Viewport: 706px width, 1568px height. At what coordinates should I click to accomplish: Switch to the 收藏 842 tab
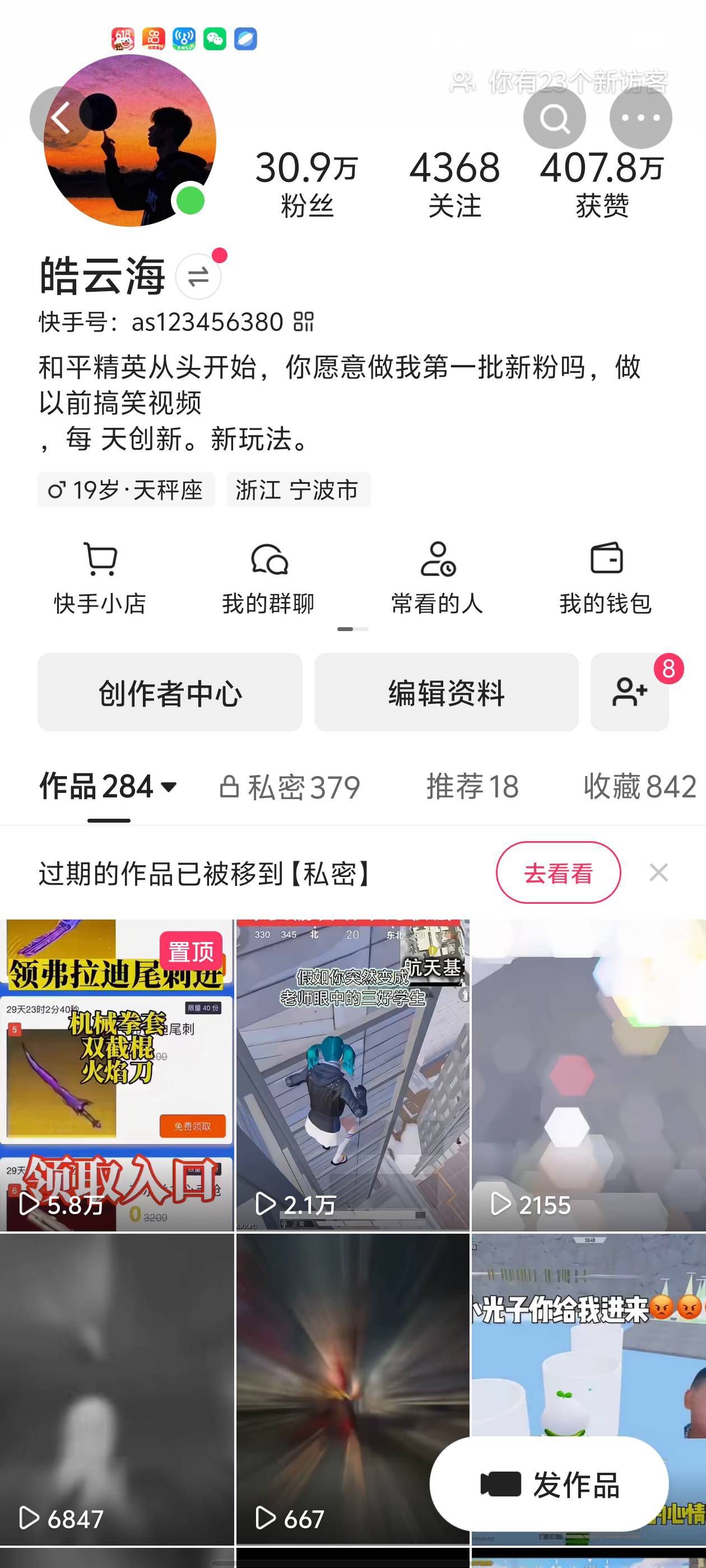640,786
